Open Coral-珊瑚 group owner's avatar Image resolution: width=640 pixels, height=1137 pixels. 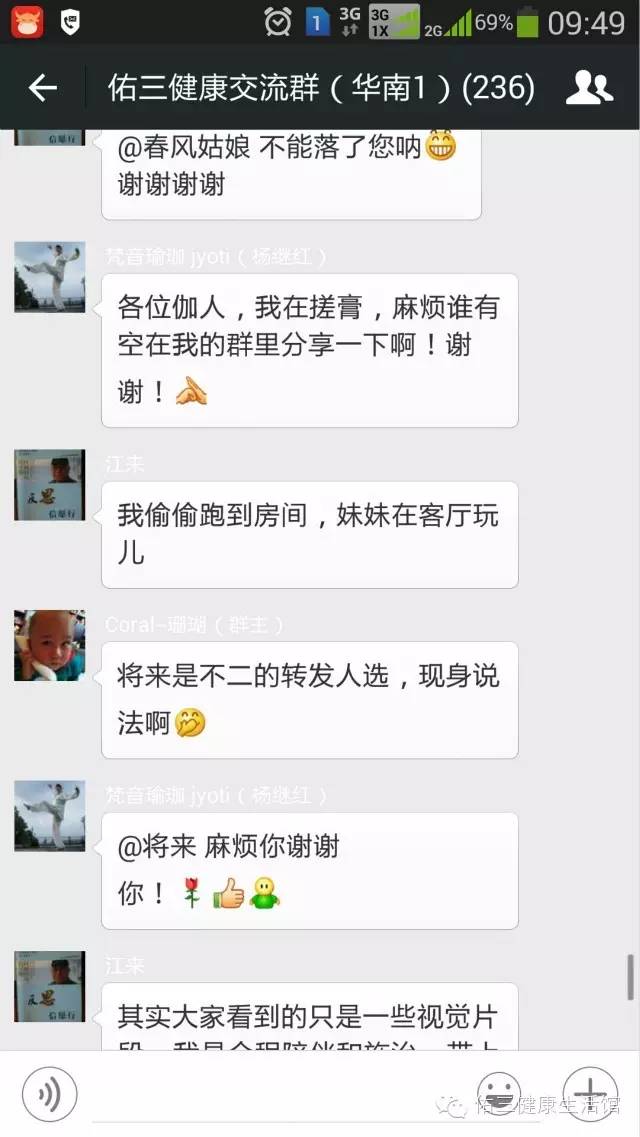click(x=49, y=646)
